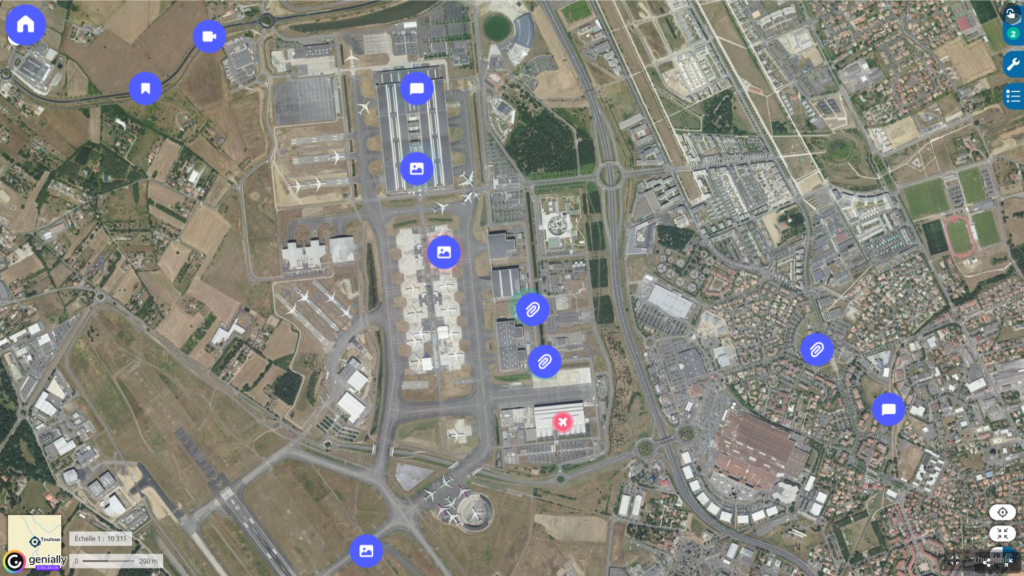Tap the bookmark hotspot marker

click(145, 88)
